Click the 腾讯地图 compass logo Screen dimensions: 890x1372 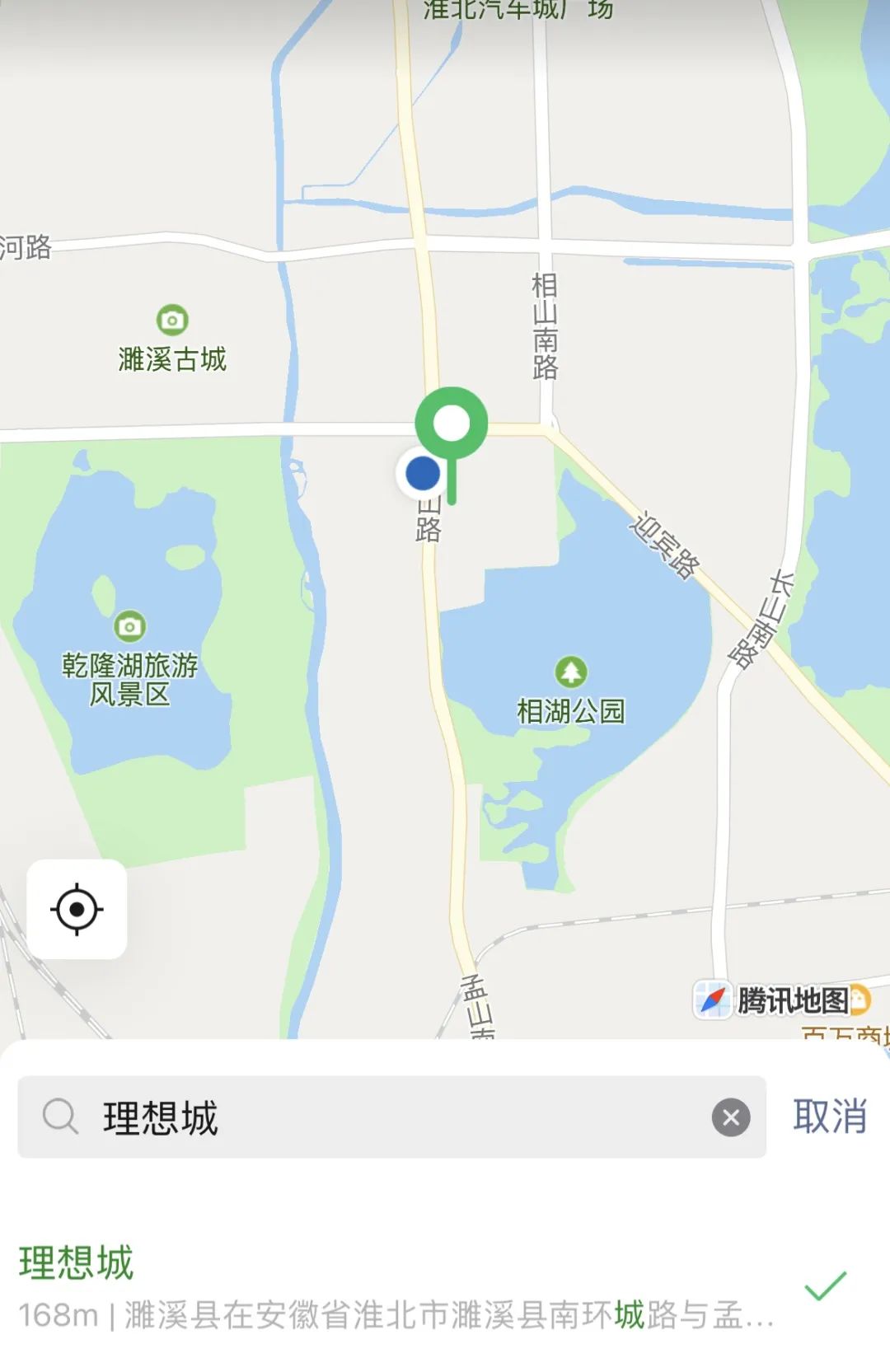[714, 999]
